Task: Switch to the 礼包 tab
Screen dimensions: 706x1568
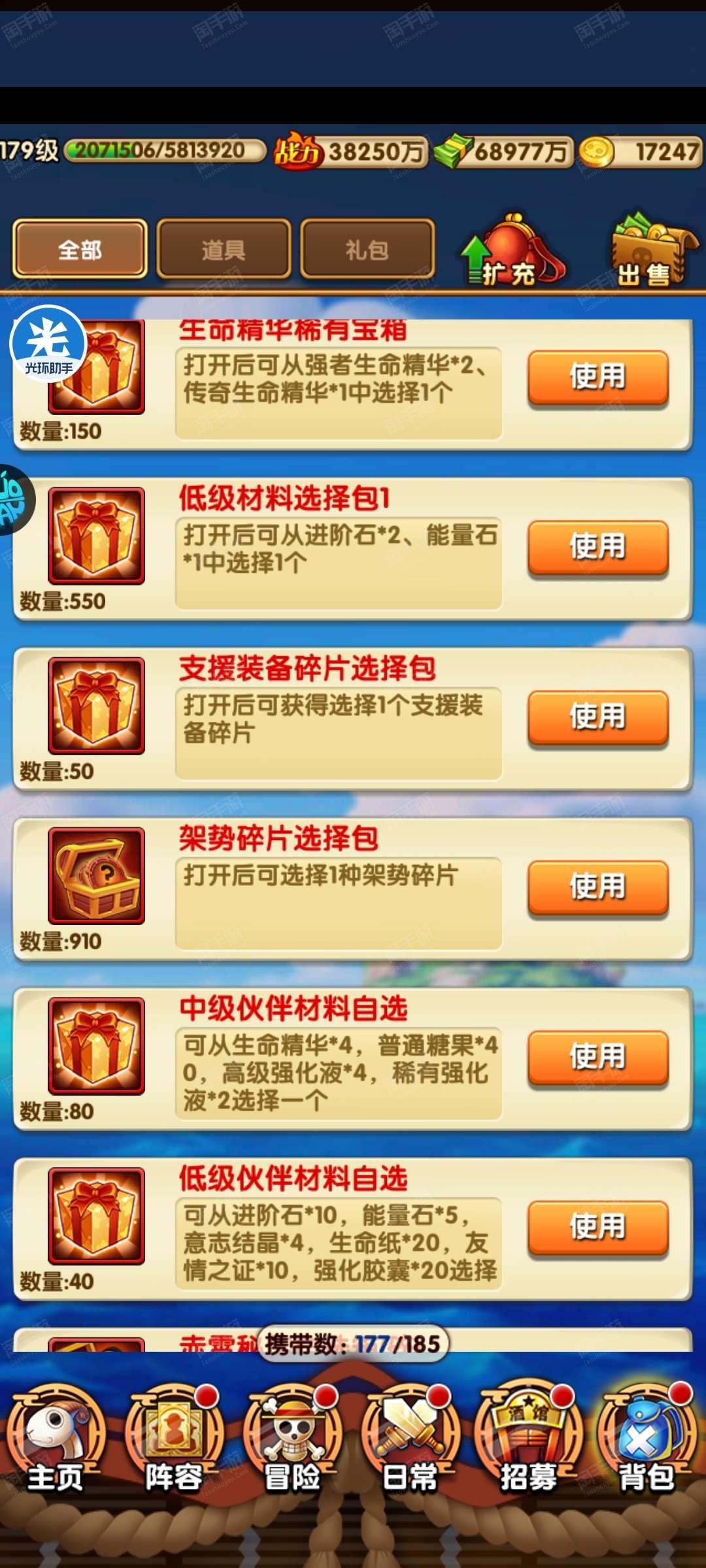Action: pyautogui.click(x=367, y=249)
